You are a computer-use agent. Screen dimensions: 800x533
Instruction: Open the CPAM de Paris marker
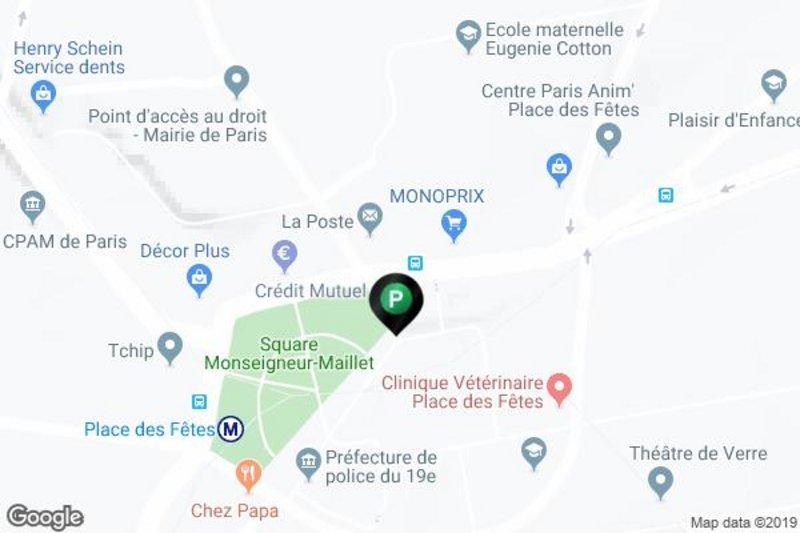coord(33,206)
